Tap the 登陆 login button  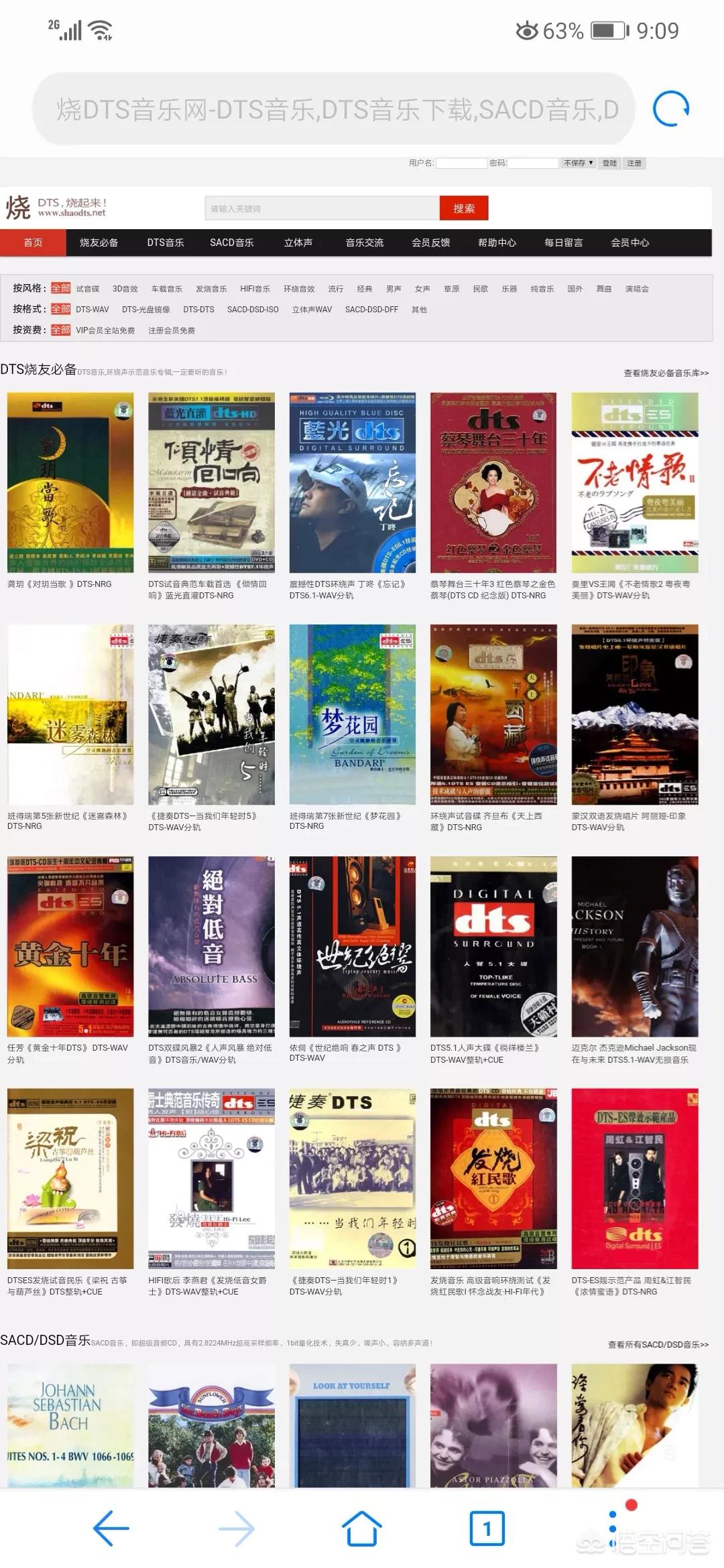tap(609, 163)
